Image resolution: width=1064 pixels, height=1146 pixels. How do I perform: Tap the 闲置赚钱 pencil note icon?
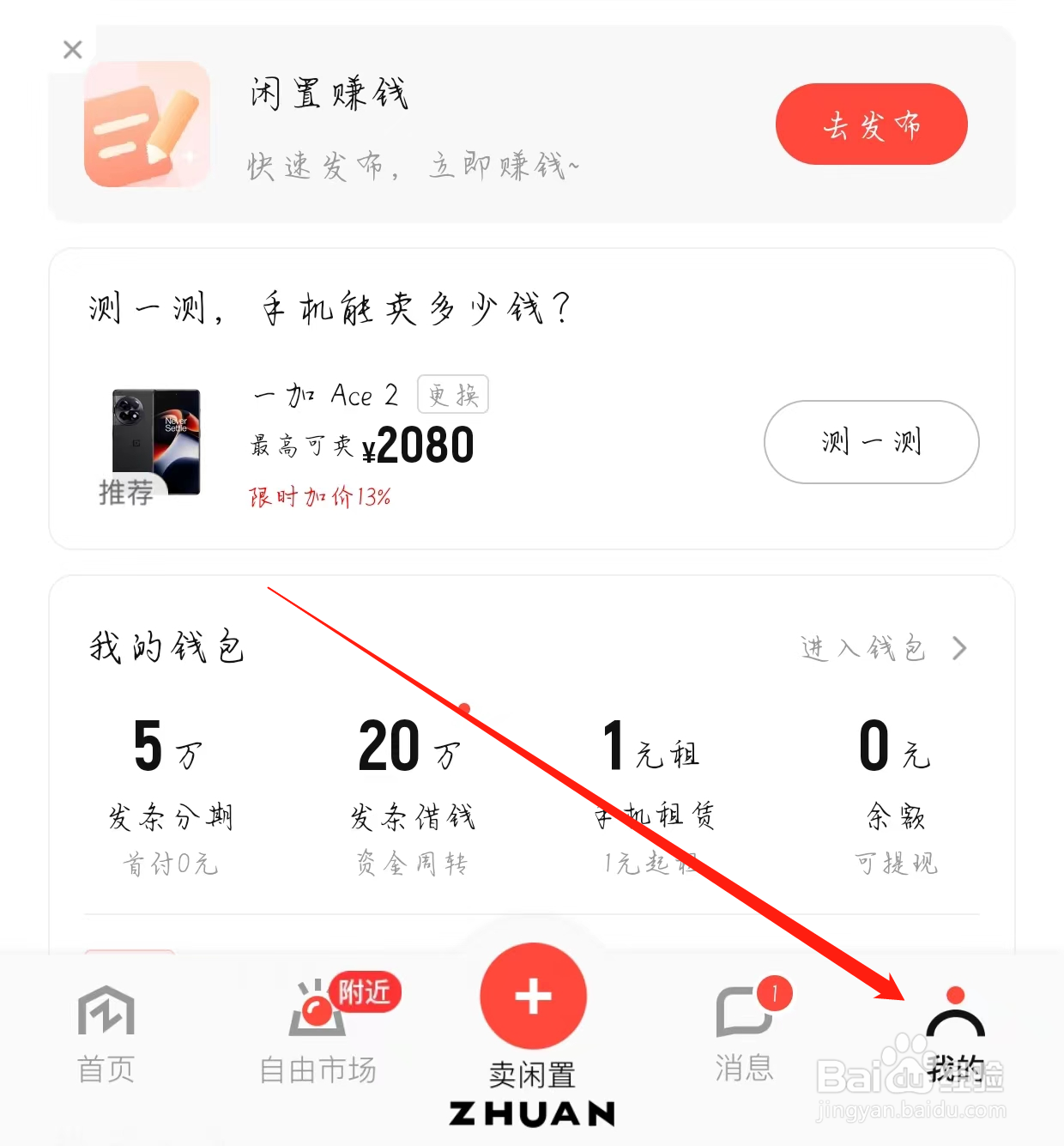tap(146, 124)
